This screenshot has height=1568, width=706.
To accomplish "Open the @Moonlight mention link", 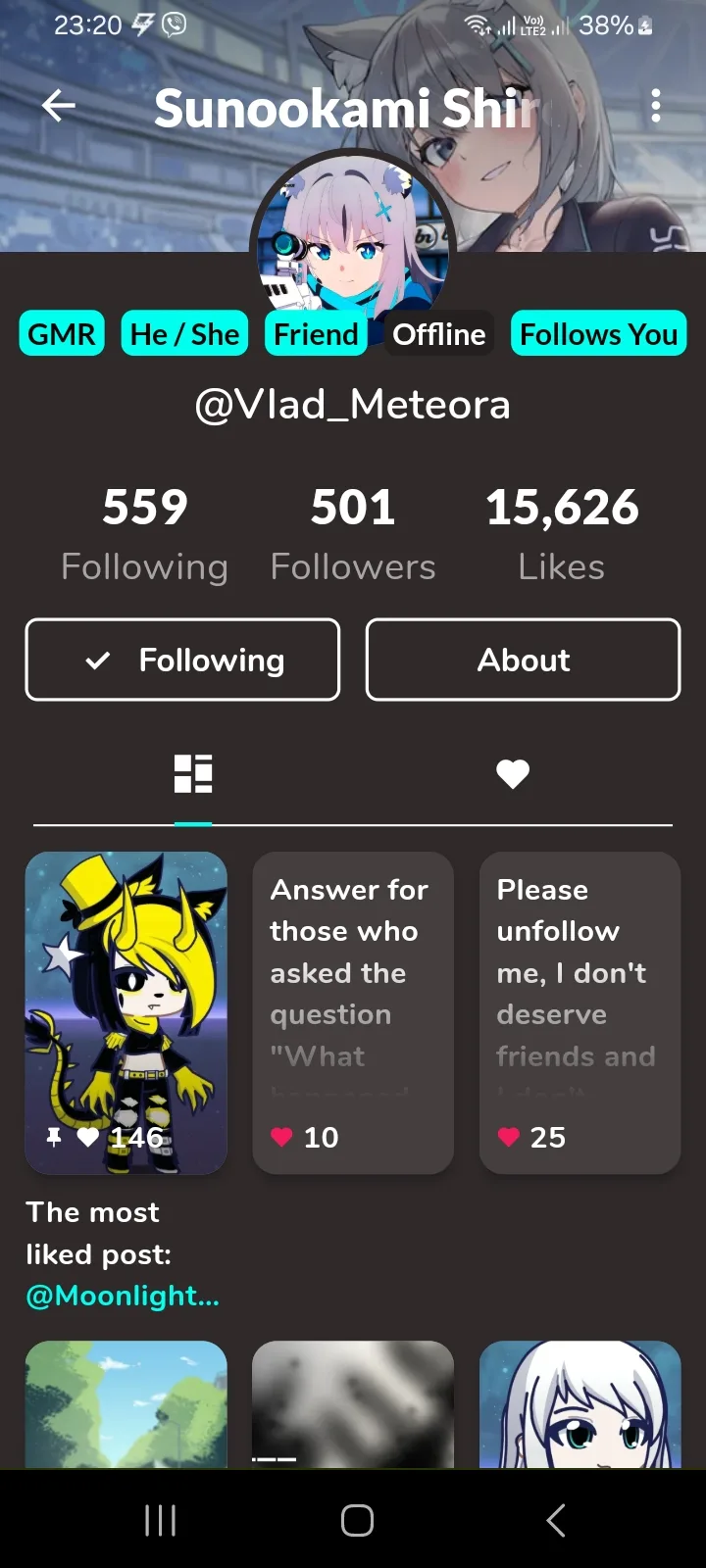I will (123, 1296).
